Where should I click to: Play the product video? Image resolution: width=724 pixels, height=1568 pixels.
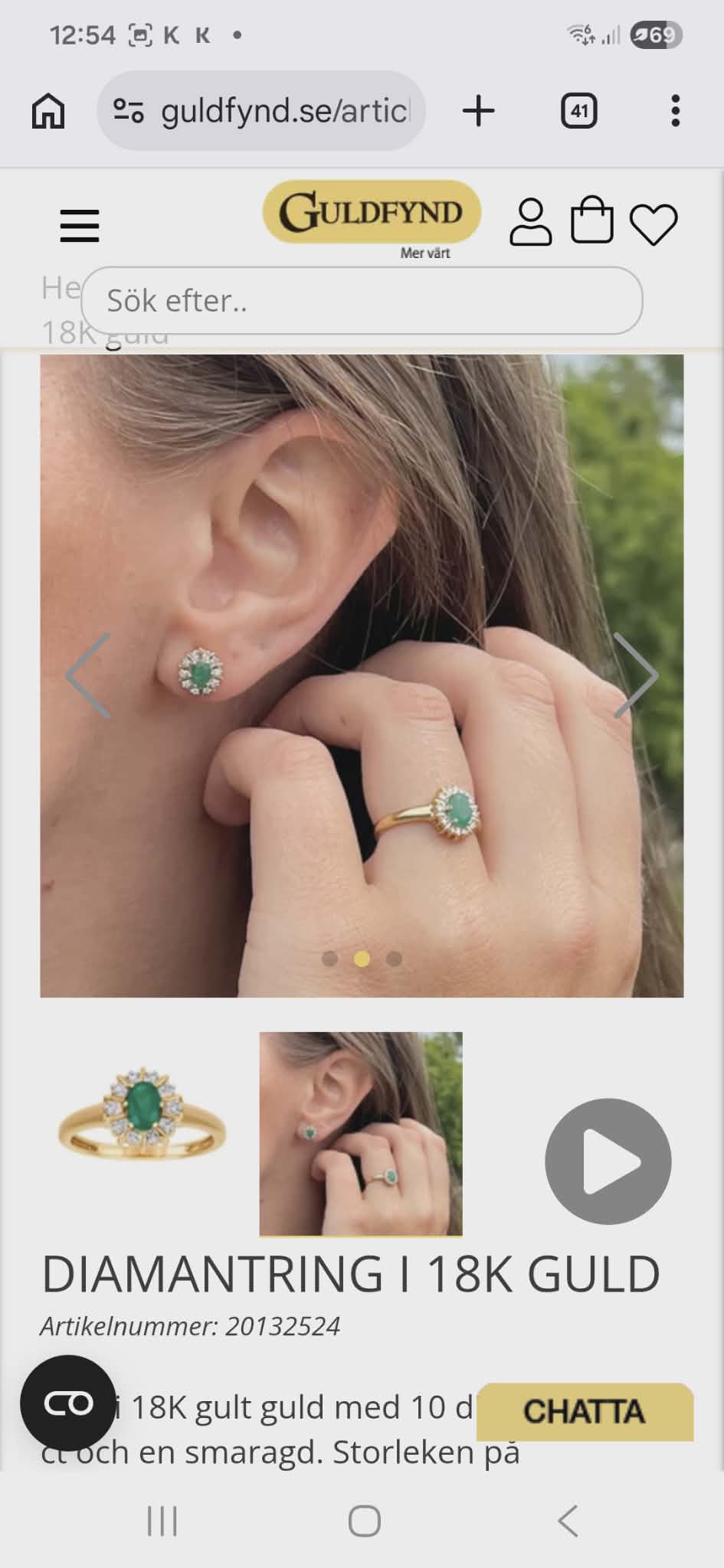tap(608, 1161)
